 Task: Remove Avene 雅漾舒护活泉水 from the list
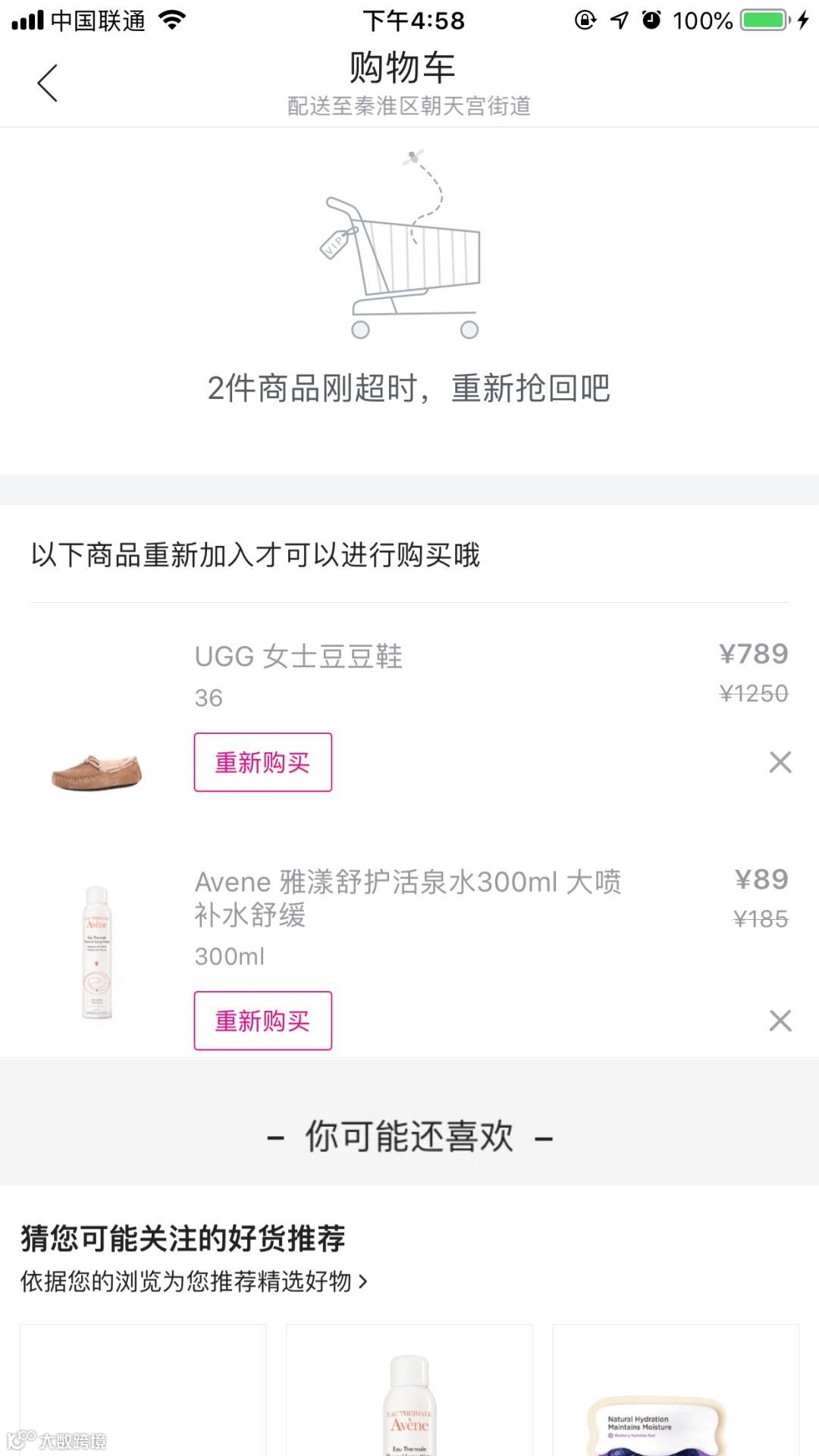(780, 1021)
